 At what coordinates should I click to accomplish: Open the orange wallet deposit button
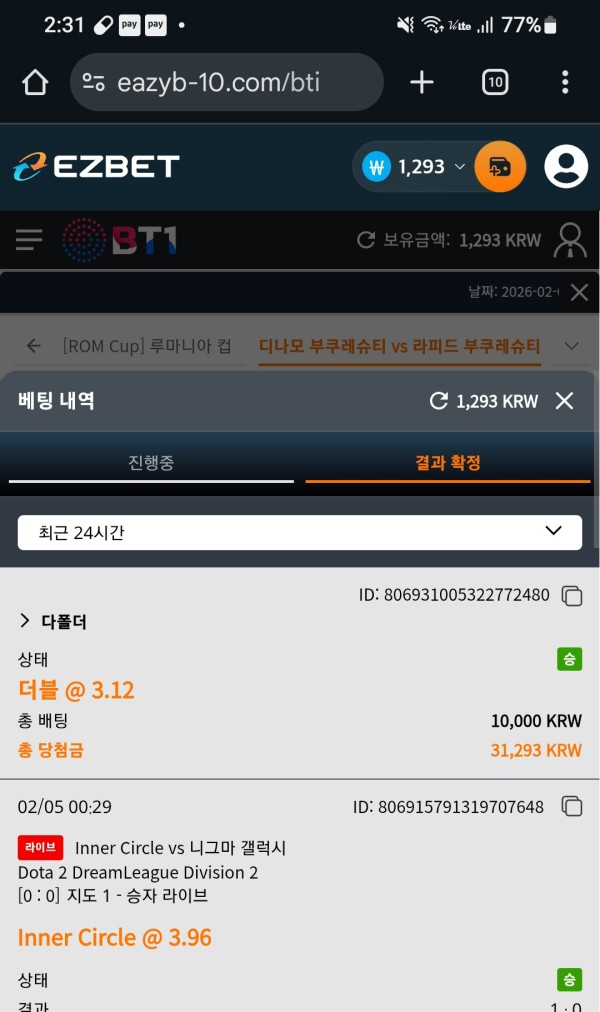500,167
